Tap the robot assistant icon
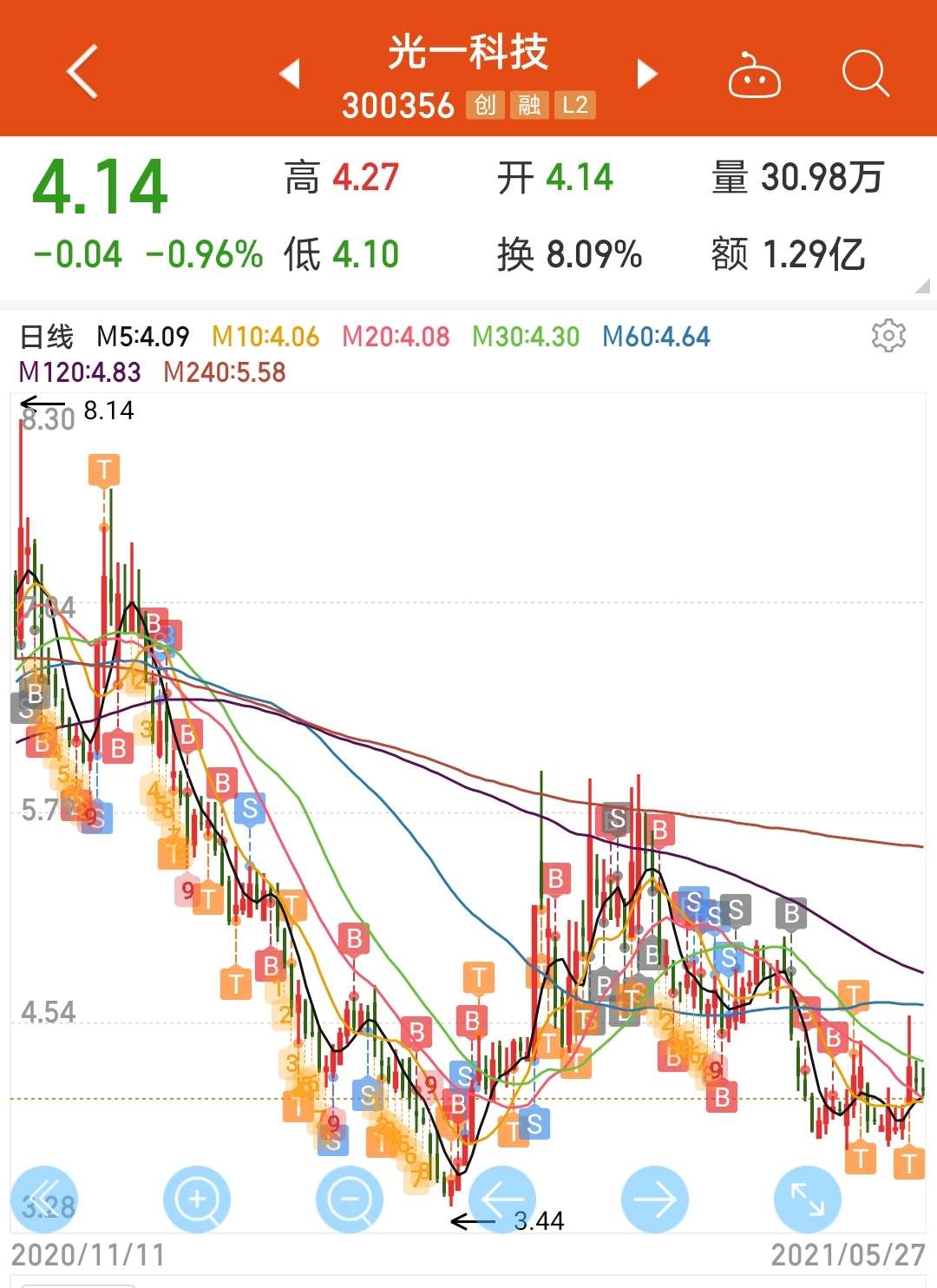Viewport: 937px width, 1288px height. [x=754, y=76]
